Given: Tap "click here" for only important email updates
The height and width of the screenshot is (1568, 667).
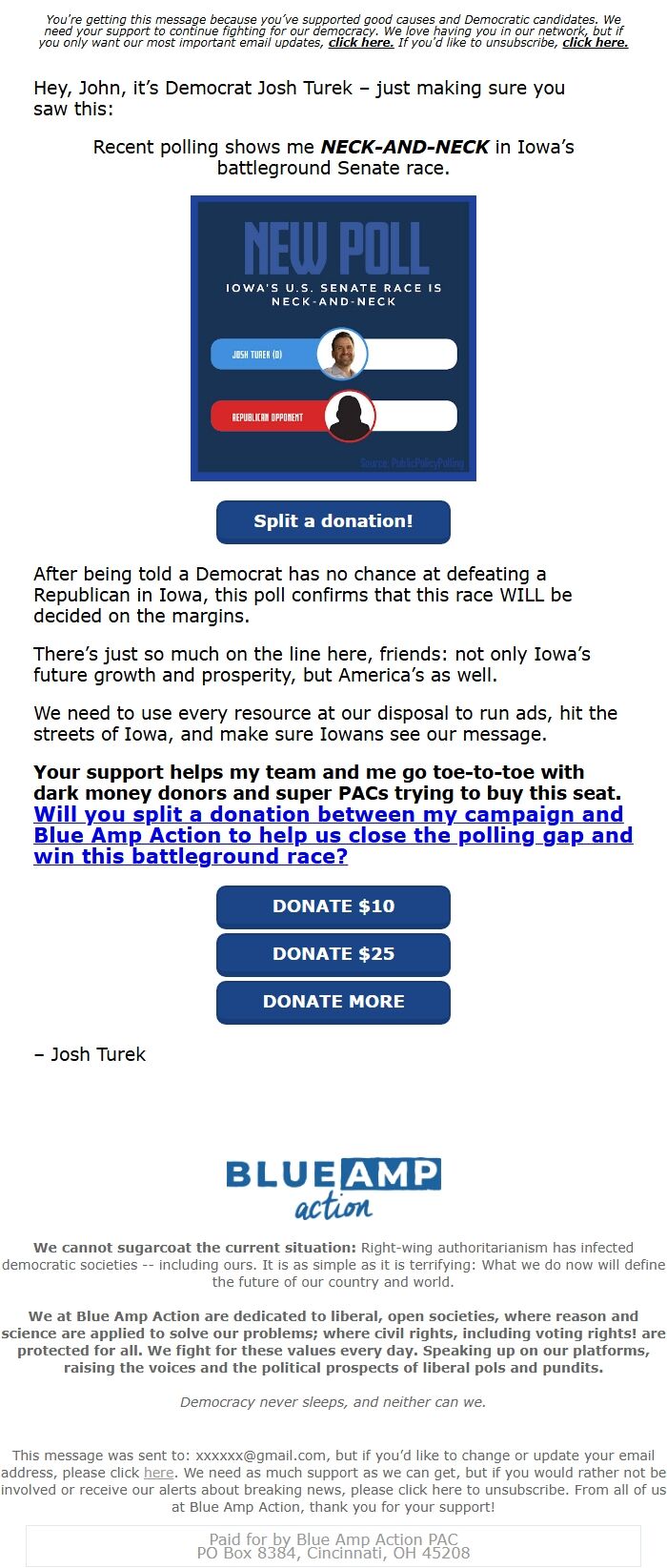Looking at the screenshot, I should pyautogui.click(x=360, y=43).
